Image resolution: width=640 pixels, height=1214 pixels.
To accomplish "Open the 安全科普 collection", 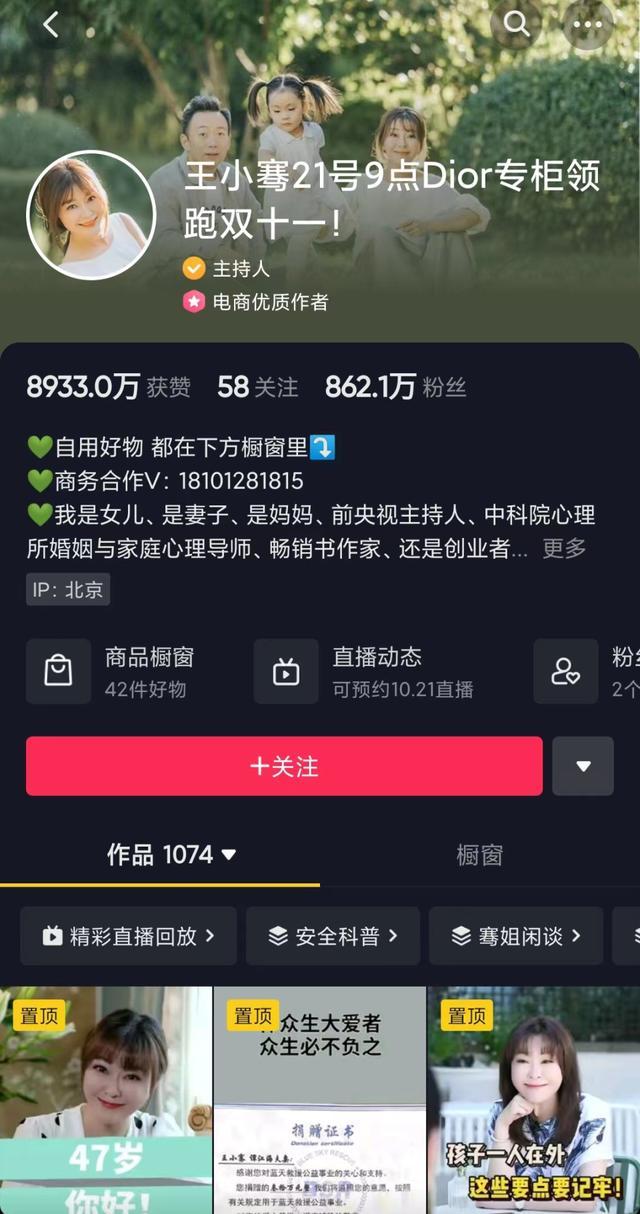I will pos(333,936).
